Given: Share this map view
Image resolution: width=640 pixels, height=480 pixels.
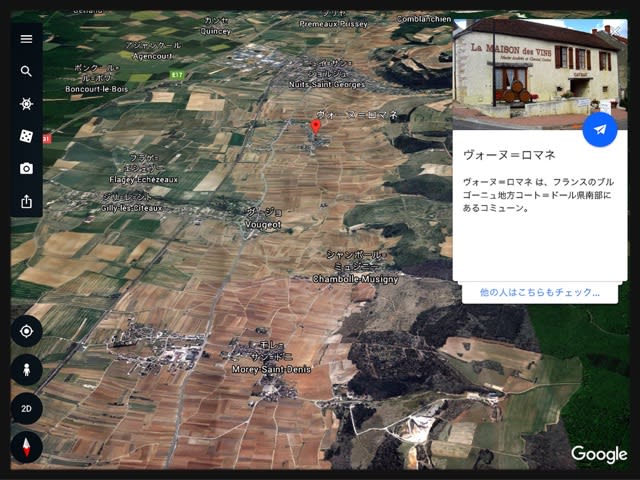Looking at the screenshot, I should point(26,201).
